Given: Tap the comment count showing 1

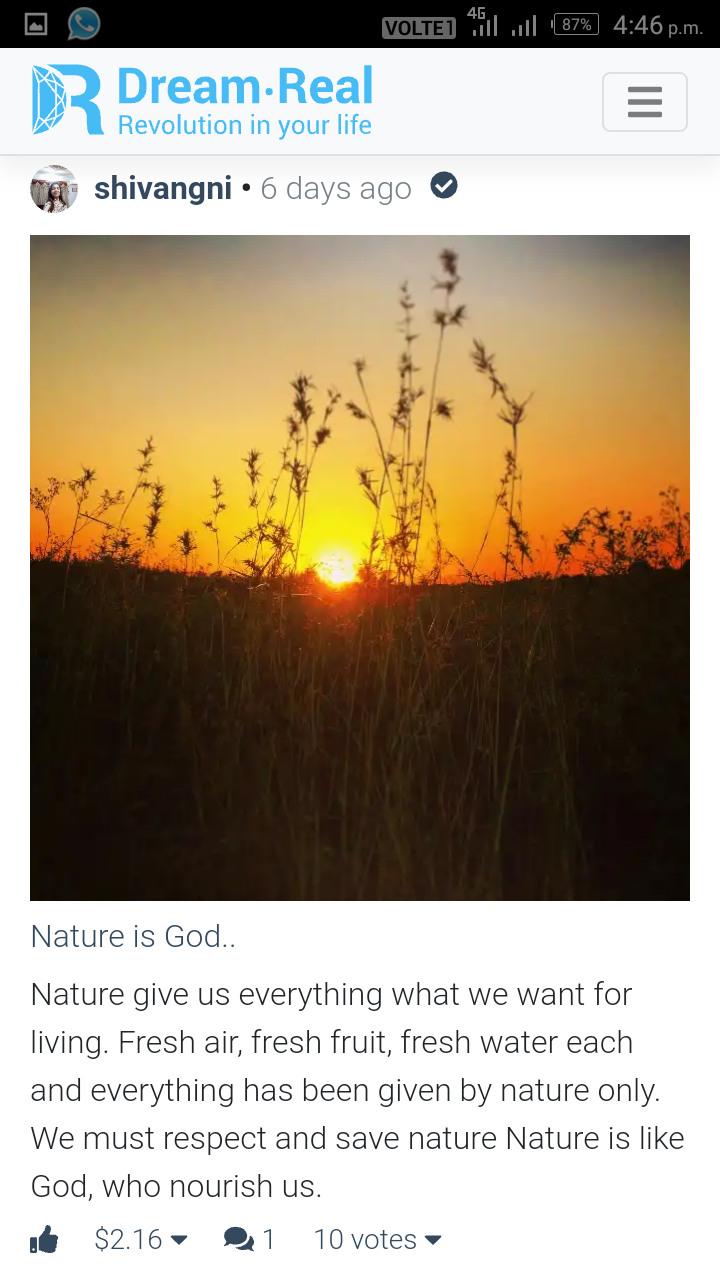Looking at the screenshot, I should pyautogui.click(x=272, y=1238).
